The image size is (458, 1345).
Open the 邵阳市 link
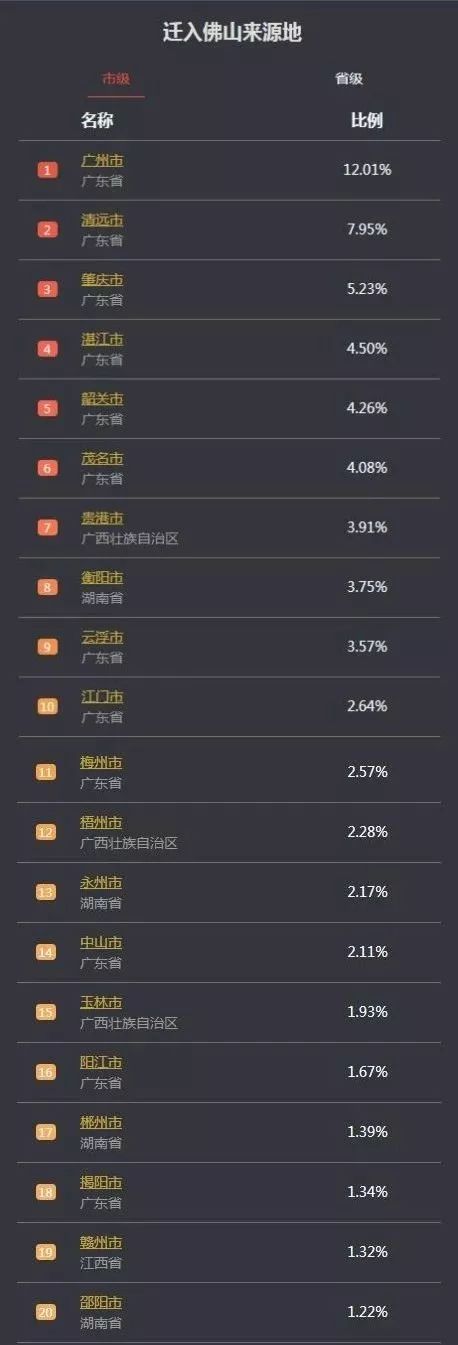[x=101, y=1302]
